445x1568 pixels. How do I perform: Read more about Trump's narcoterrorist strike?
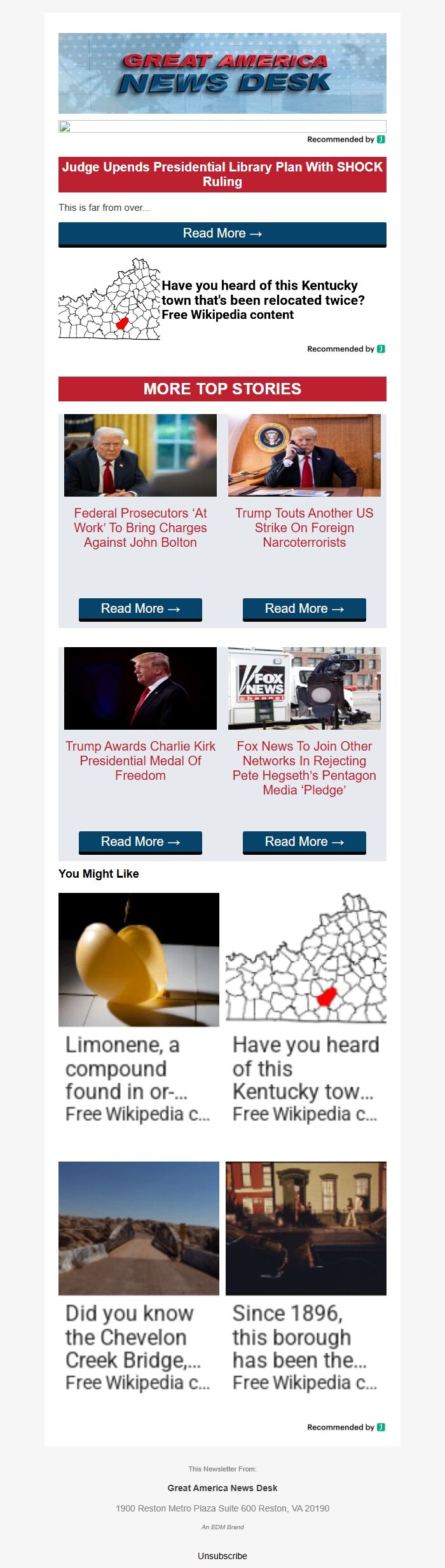click(304, 608)
